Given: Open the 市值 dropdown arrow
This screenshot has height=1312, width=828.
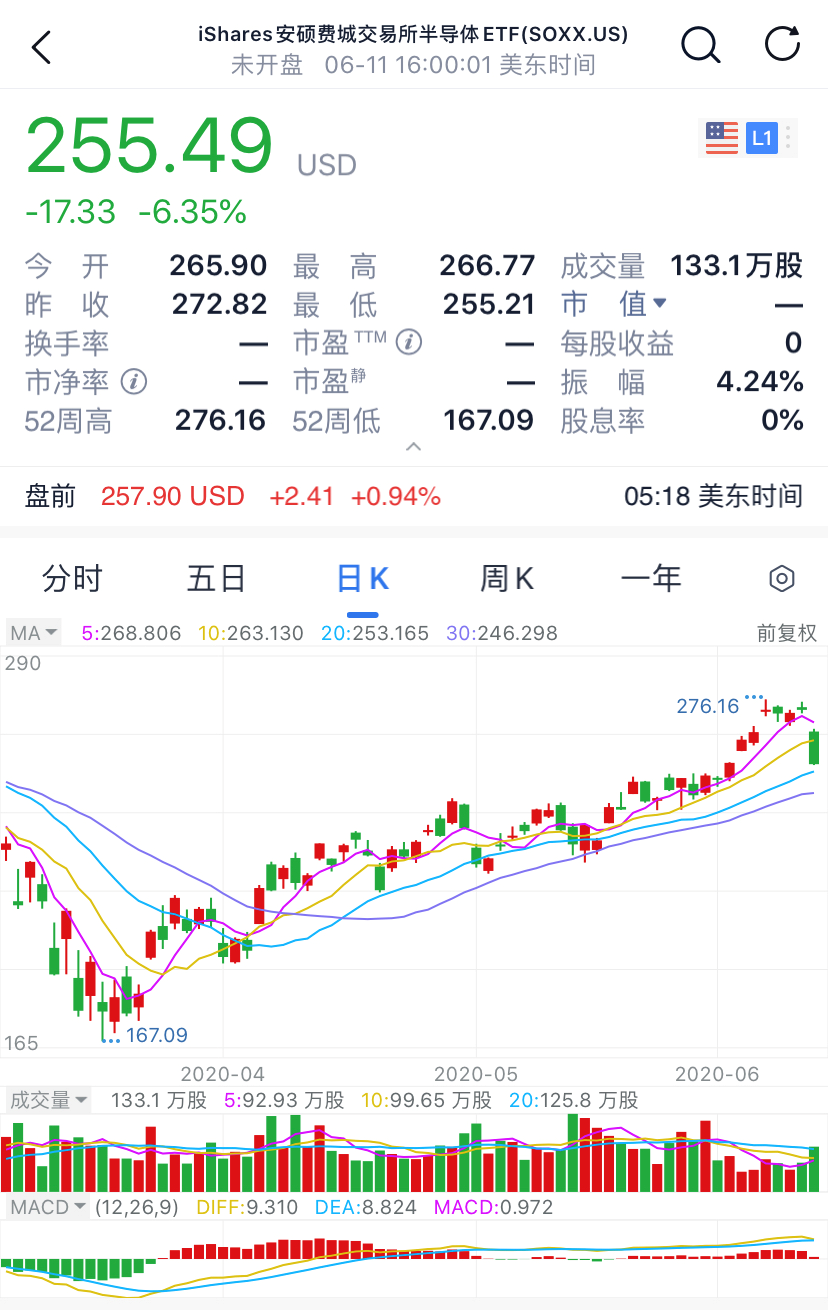Looking at the screenshot, I should point(660,304).
